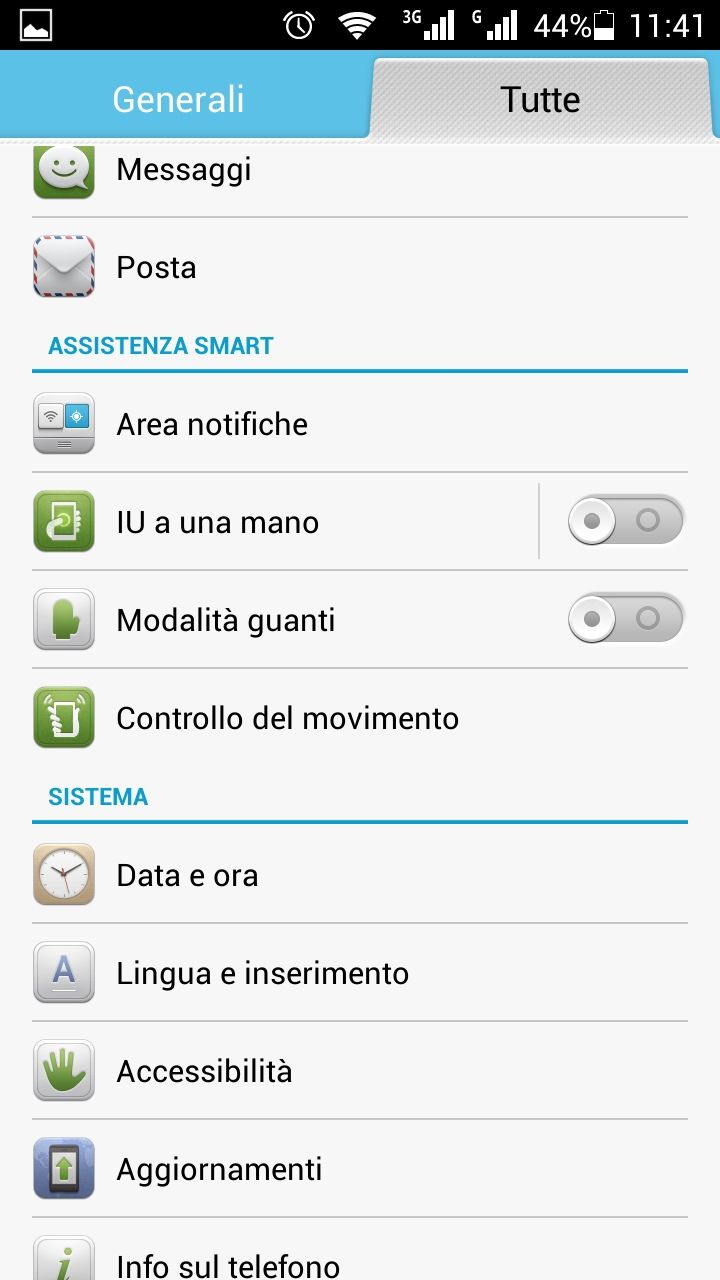
Task: Switch to the Generali tab
Action: point(180,99)
